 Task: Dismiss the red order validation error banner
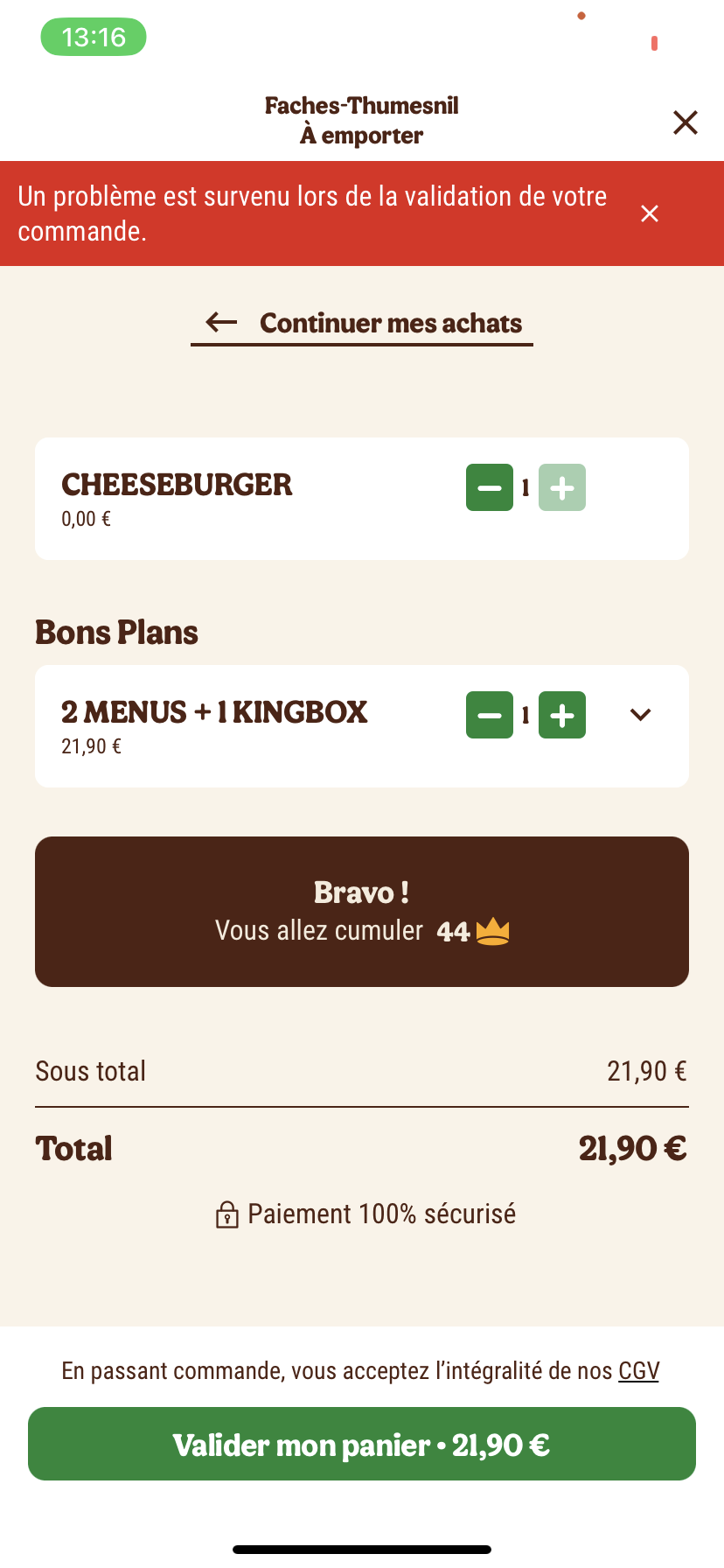(649, 213)
